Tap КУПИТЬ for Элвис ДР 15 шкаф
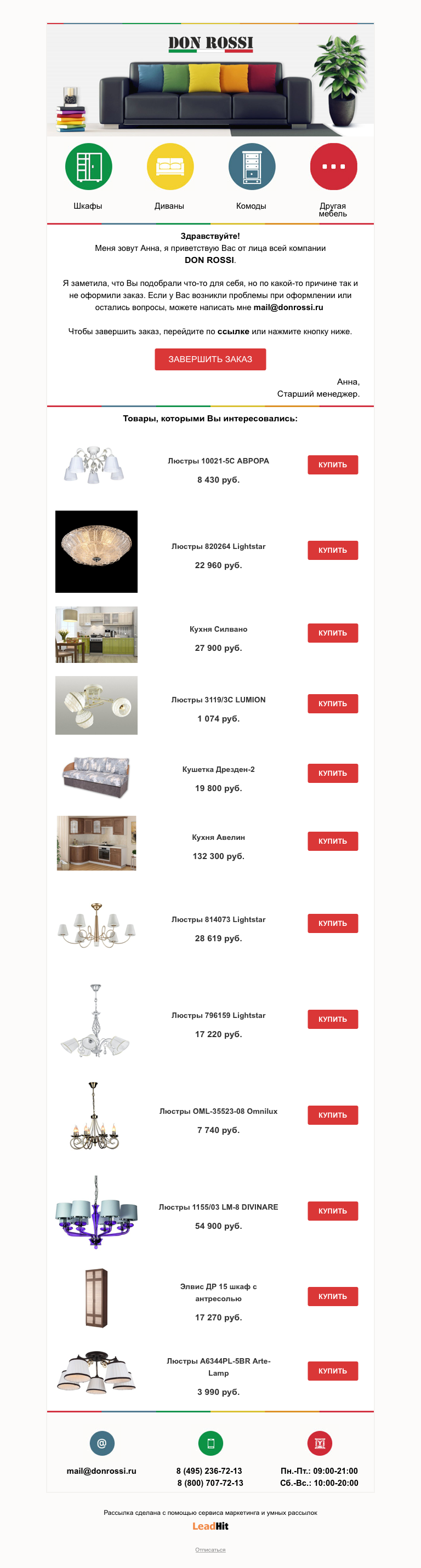 [x=333, y=1296]
